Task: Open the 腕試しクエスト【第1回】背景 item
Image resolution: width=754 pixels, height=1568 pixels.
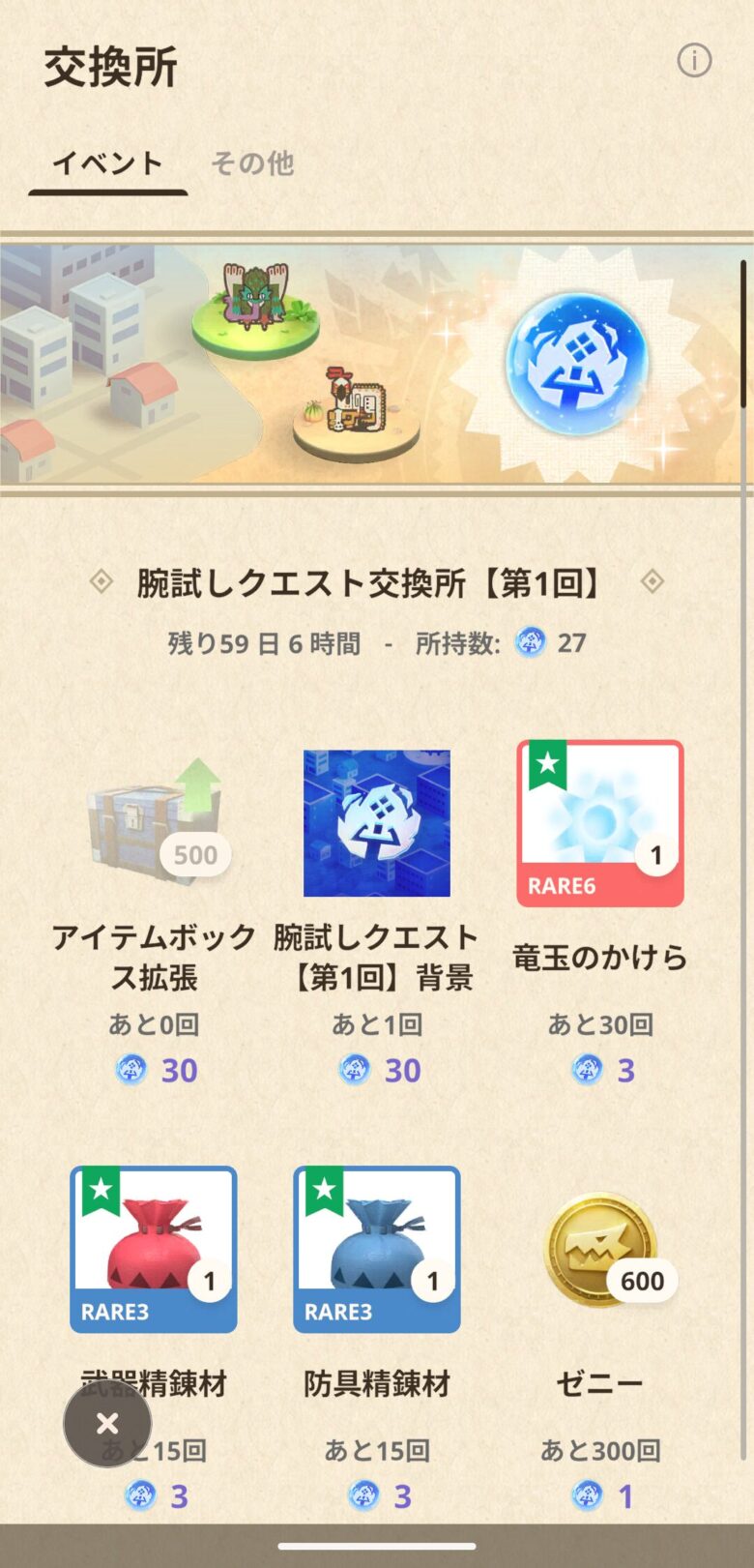Action: [377, 823]
